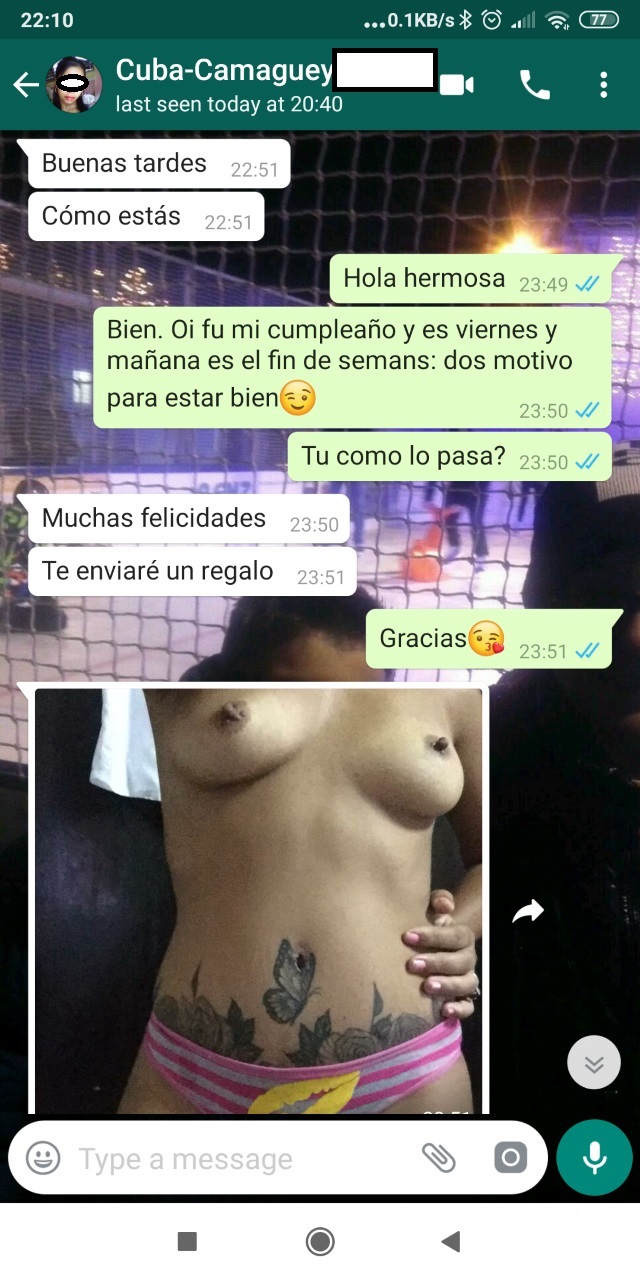Open the overflow menu

click(x=603, y=85)
